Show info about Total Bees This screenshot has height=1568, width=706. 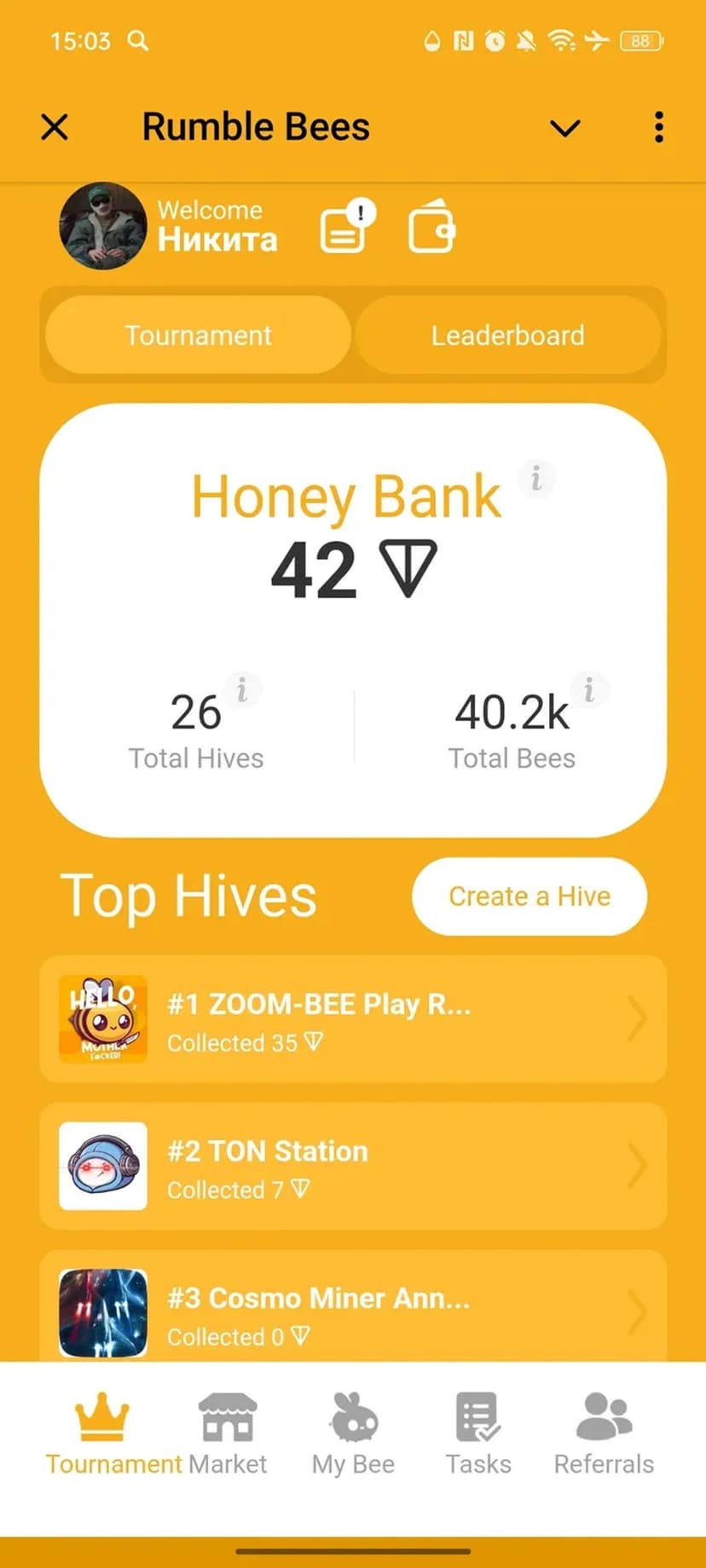[588, 689]
